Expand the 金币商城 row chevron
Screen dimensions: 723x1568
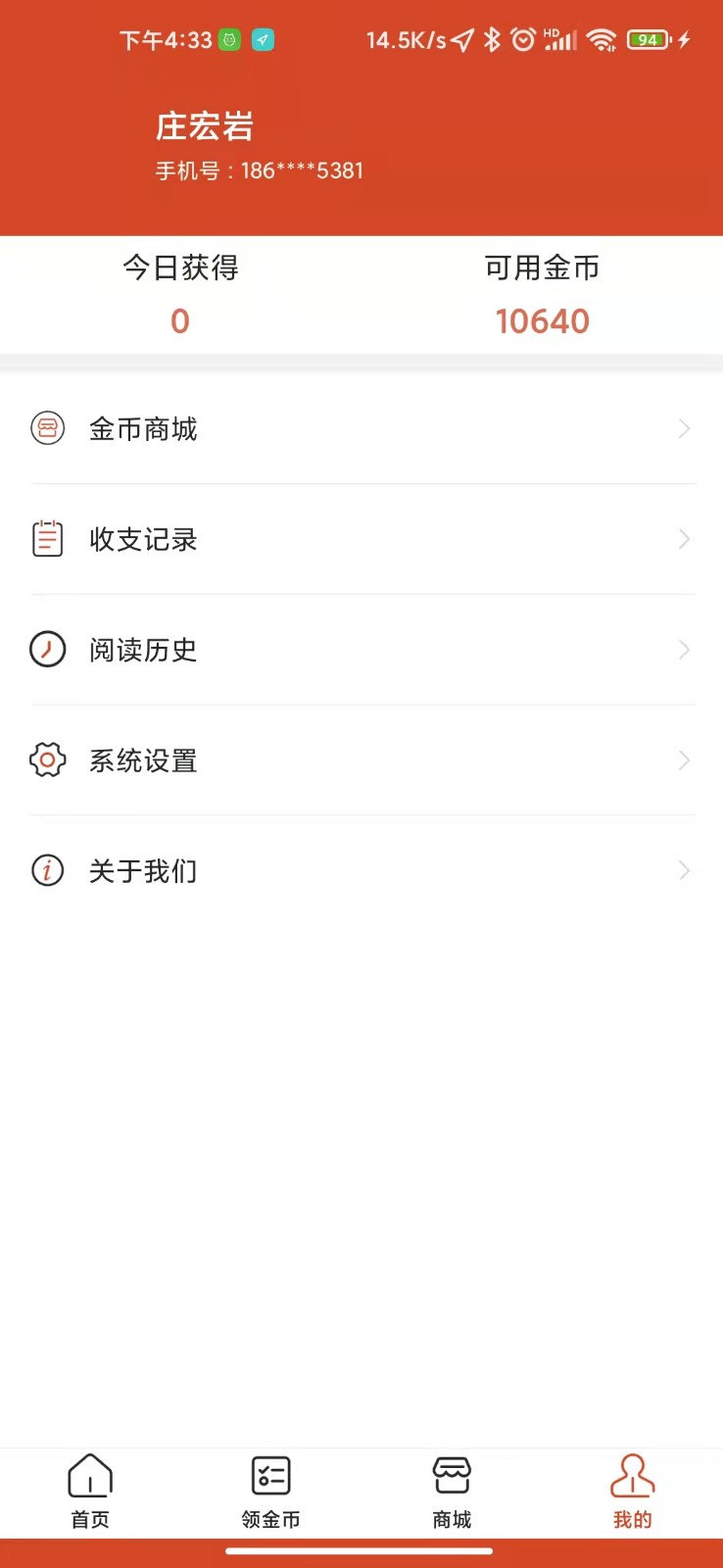coord(684,428)
